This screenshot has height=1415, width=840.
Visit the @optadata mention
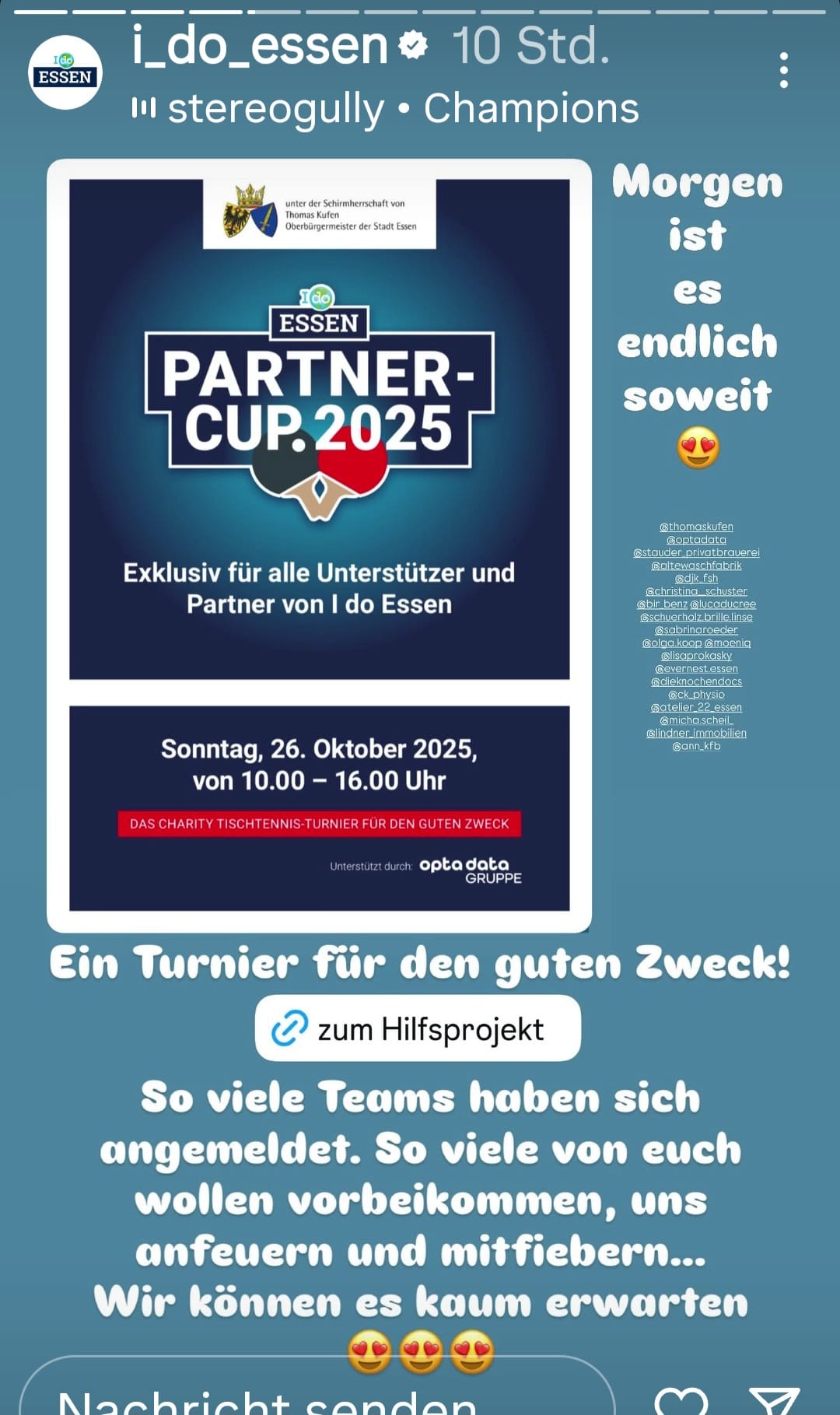pyautogui.click(x=696, y=540)
